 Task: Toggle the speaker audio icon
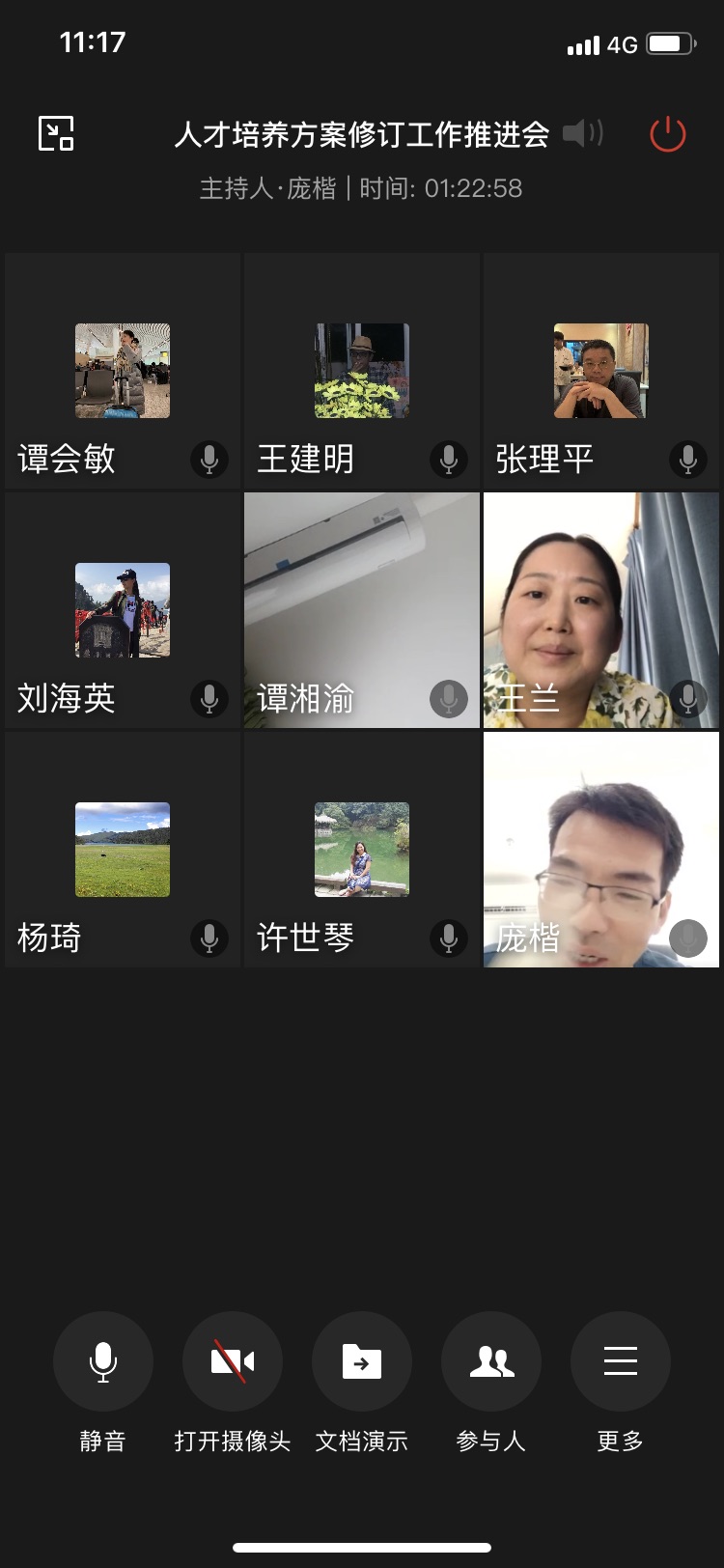pos(582,133)
